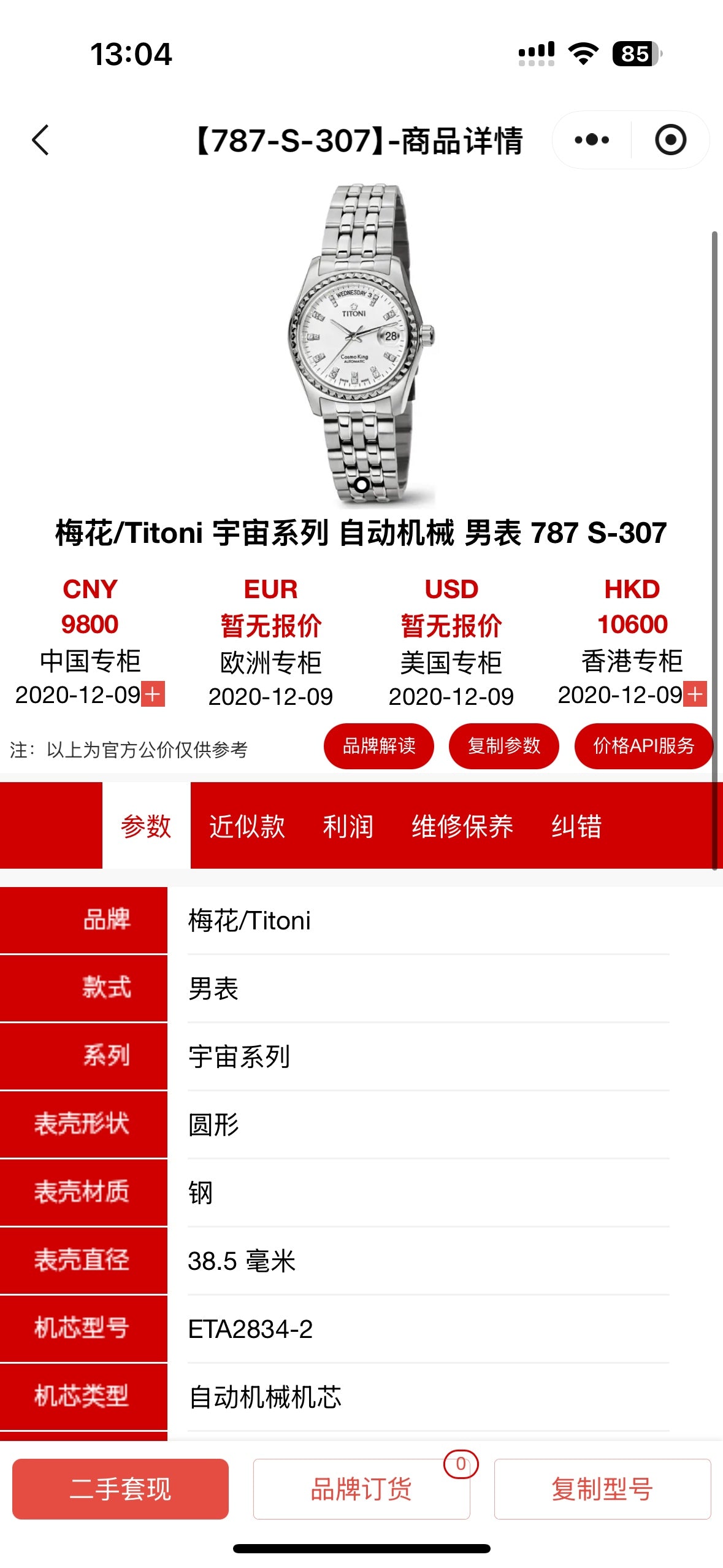Open 品牌订货

(x=361, y=1489)
